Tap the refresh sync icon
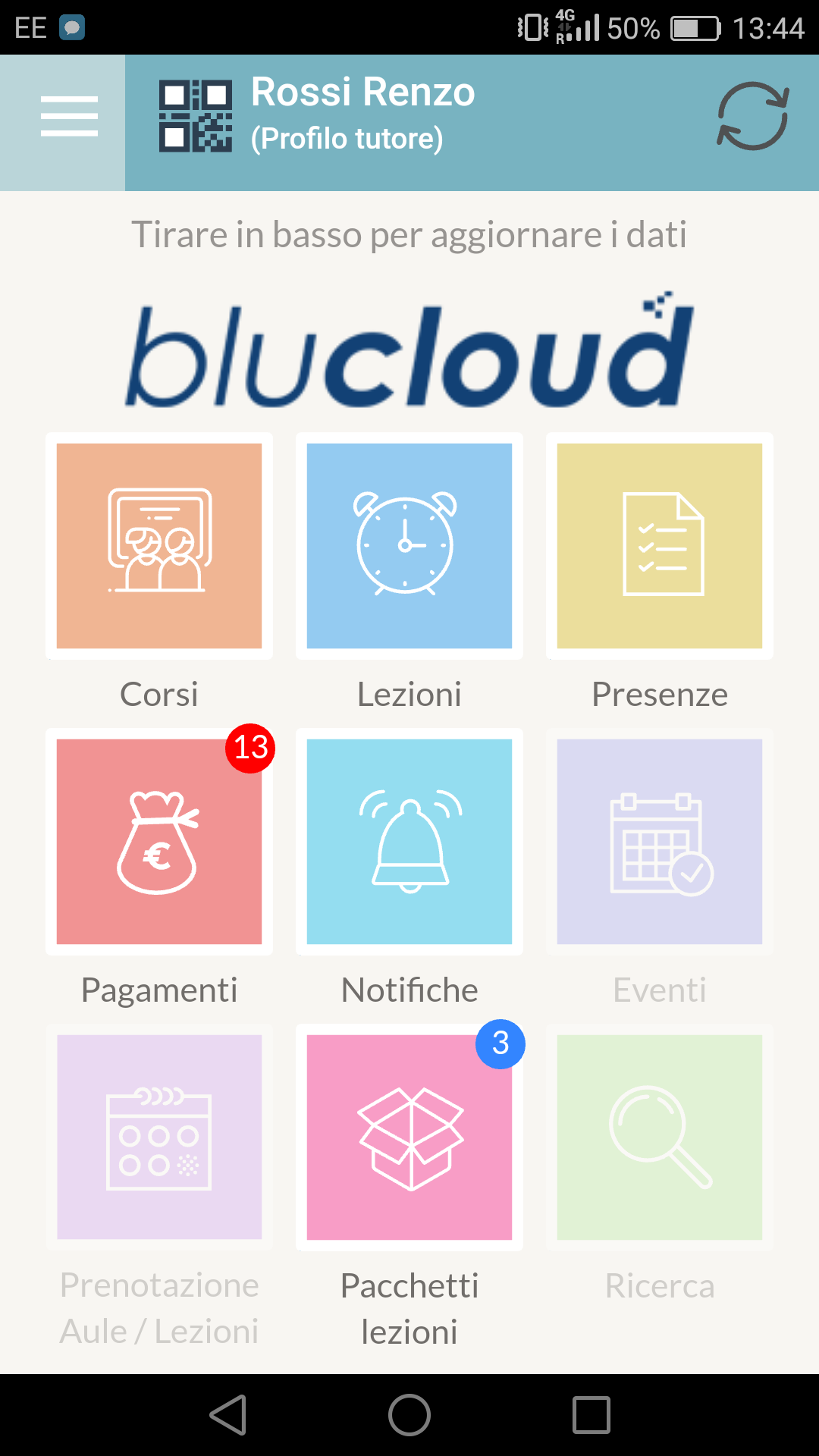The width and height of the screenshot is (819, 1456). click(753, 116)
